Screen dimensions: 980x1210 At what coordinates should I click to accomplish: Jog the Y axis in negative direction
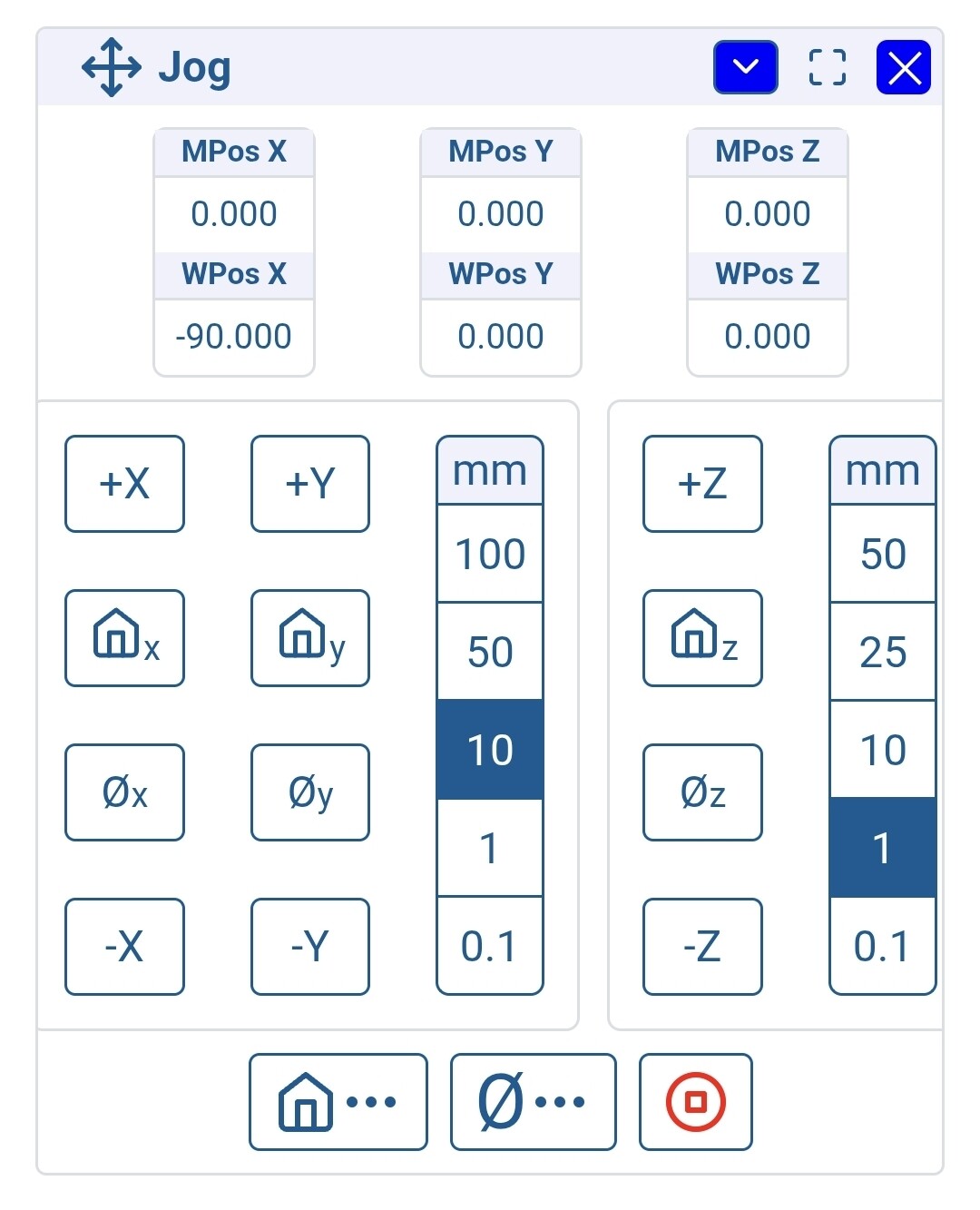coord(310,947)
